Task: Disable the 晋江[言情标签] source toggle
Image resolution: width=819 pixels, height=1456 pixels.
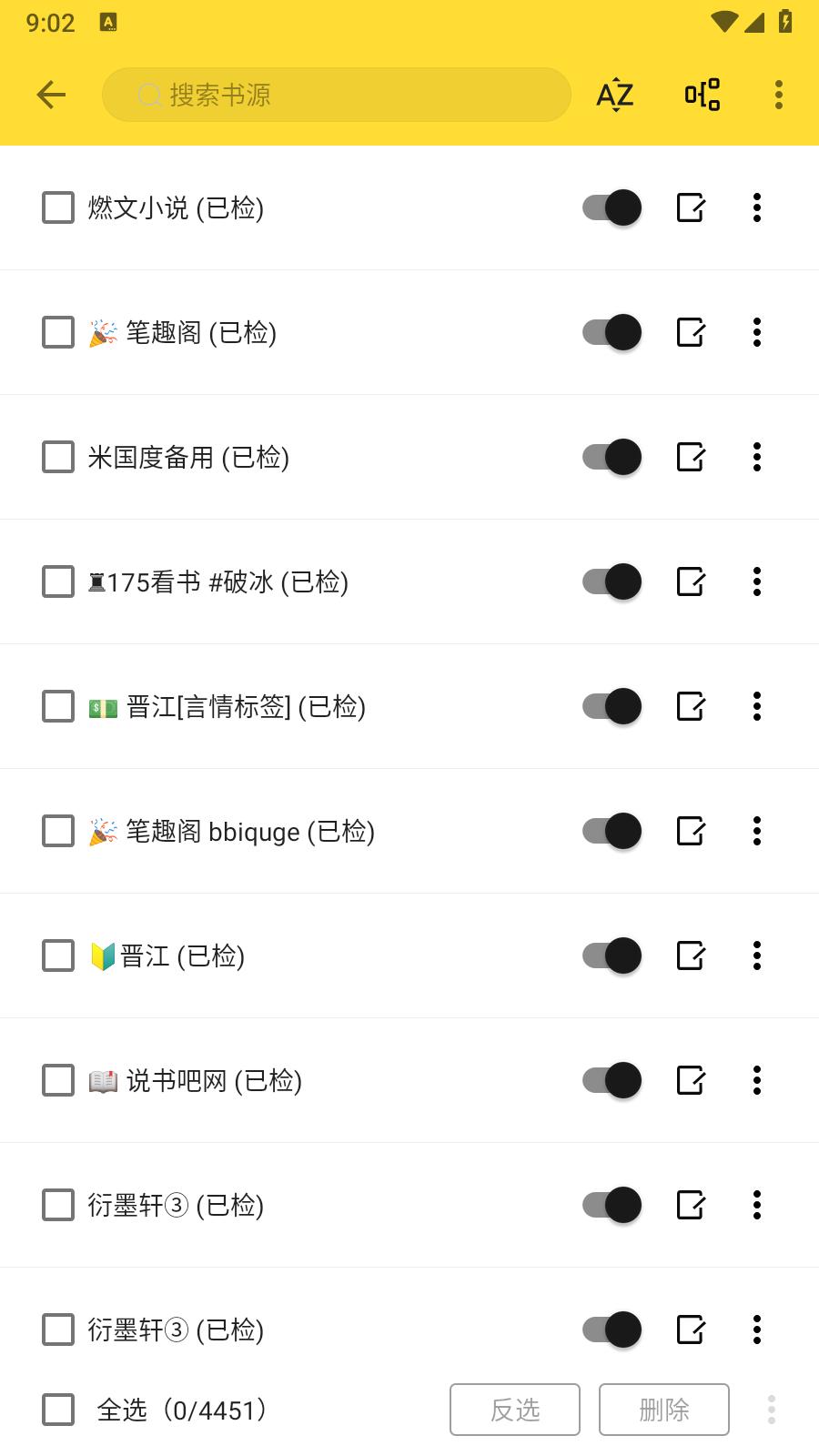Action: [x=609, y=706]
